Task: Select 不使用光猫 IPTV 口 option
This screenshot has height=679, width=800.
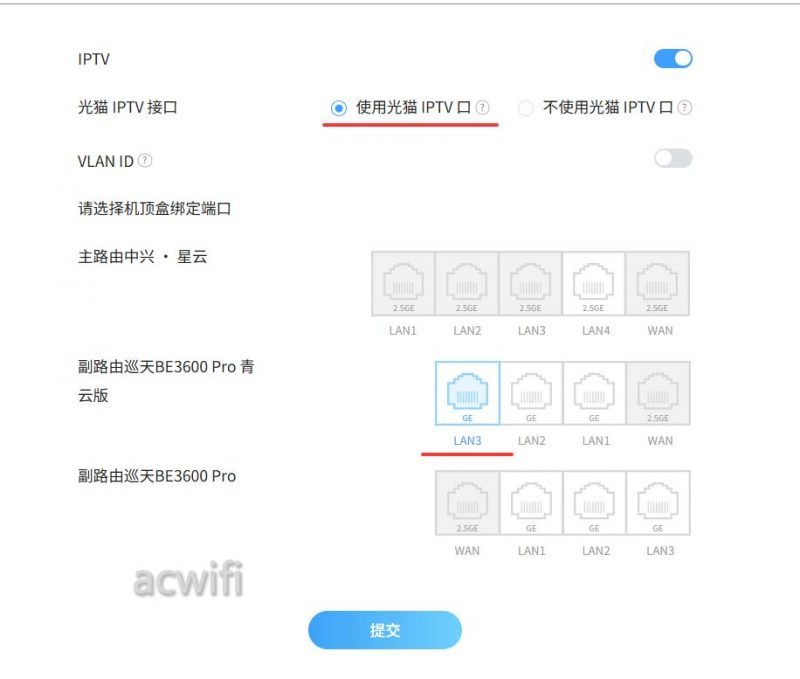Action: 526,108
